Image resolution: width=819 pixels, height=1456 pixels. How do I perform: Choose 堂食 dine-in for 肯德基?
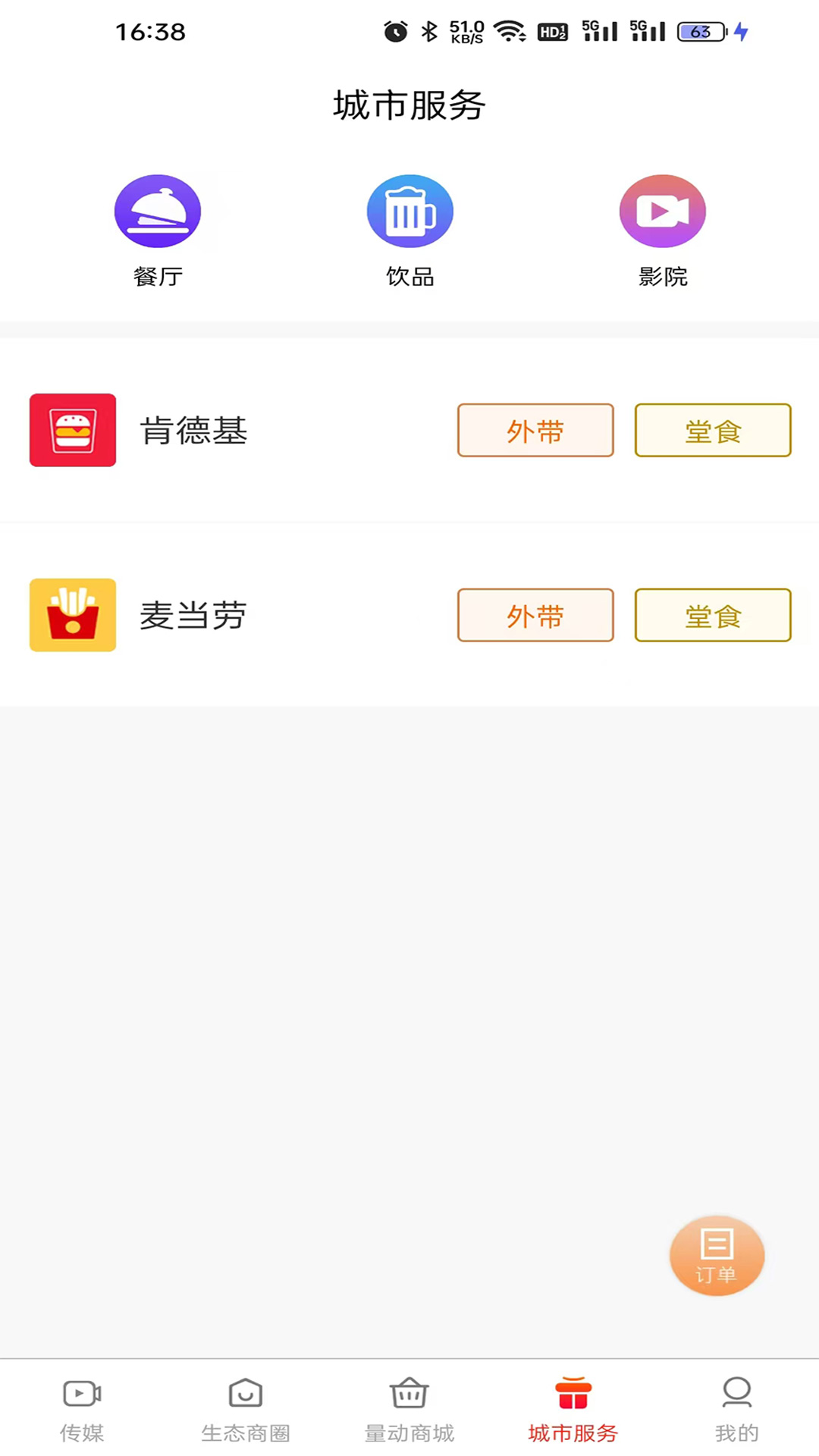712,430
